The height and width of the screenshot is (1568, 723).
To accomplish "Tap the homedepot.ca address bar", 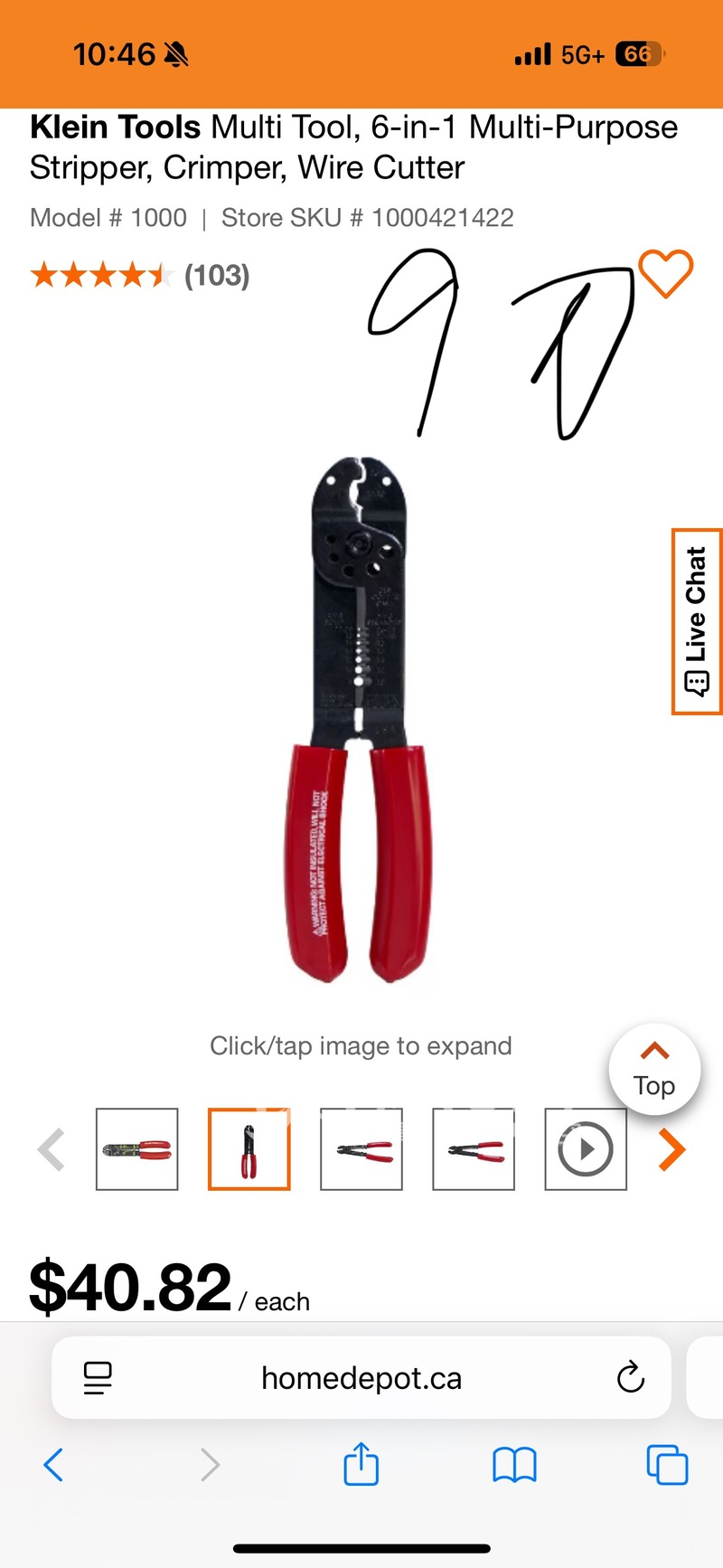I will [361, 1378].
